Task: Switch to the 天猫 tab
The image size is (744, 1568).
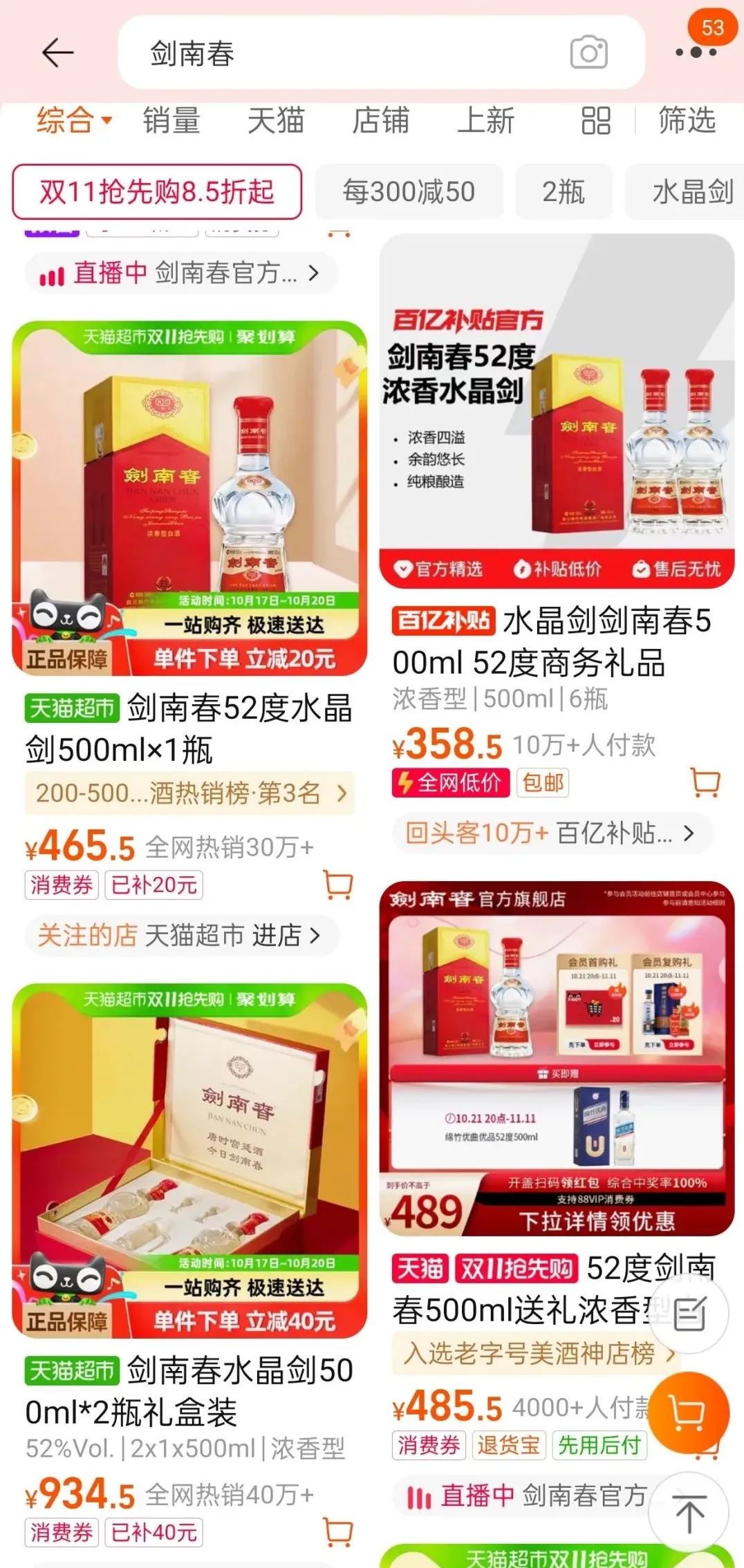Action: click(276, 121)
